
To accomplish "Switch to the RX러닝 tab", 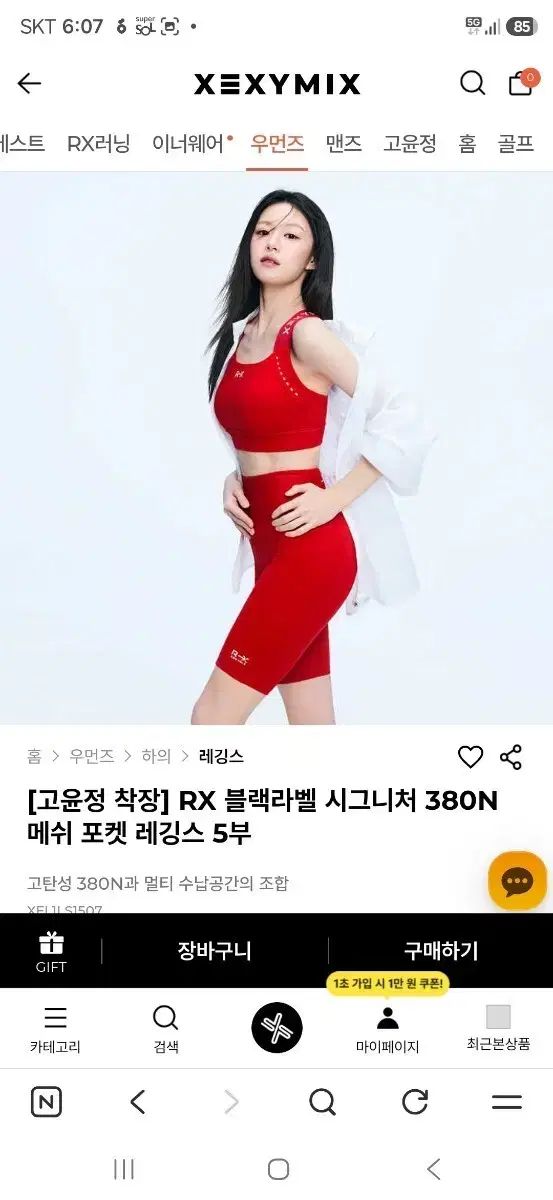I will pos(98,144).
